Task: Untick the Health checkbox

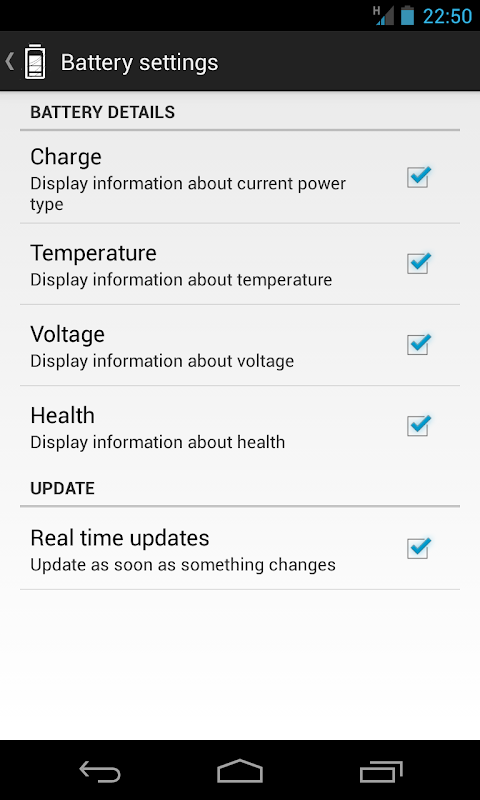Action: tap(419, 426)
